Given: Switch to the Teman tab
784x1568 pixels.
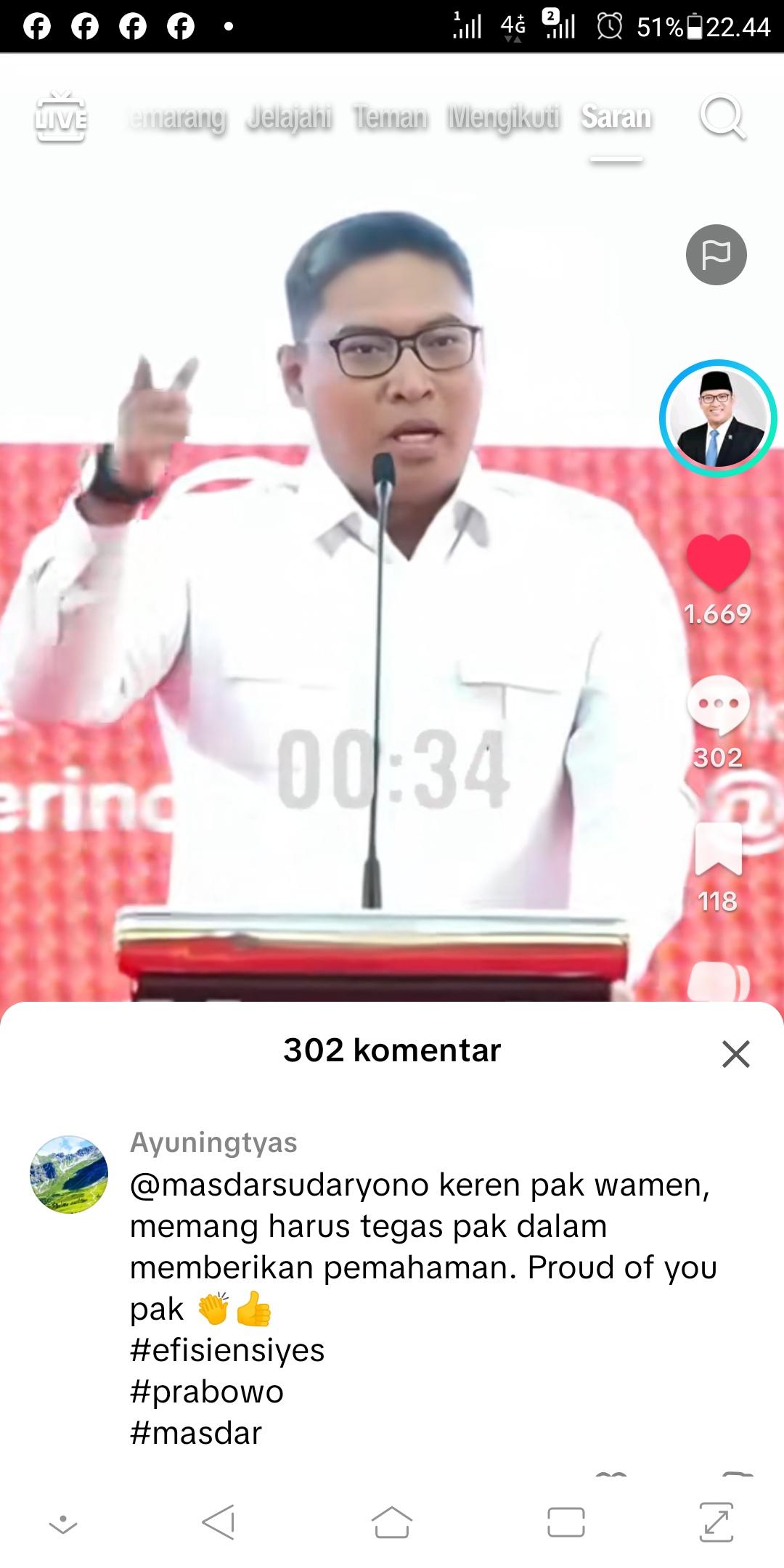Looking at the screenshot, I should point(391,117).
